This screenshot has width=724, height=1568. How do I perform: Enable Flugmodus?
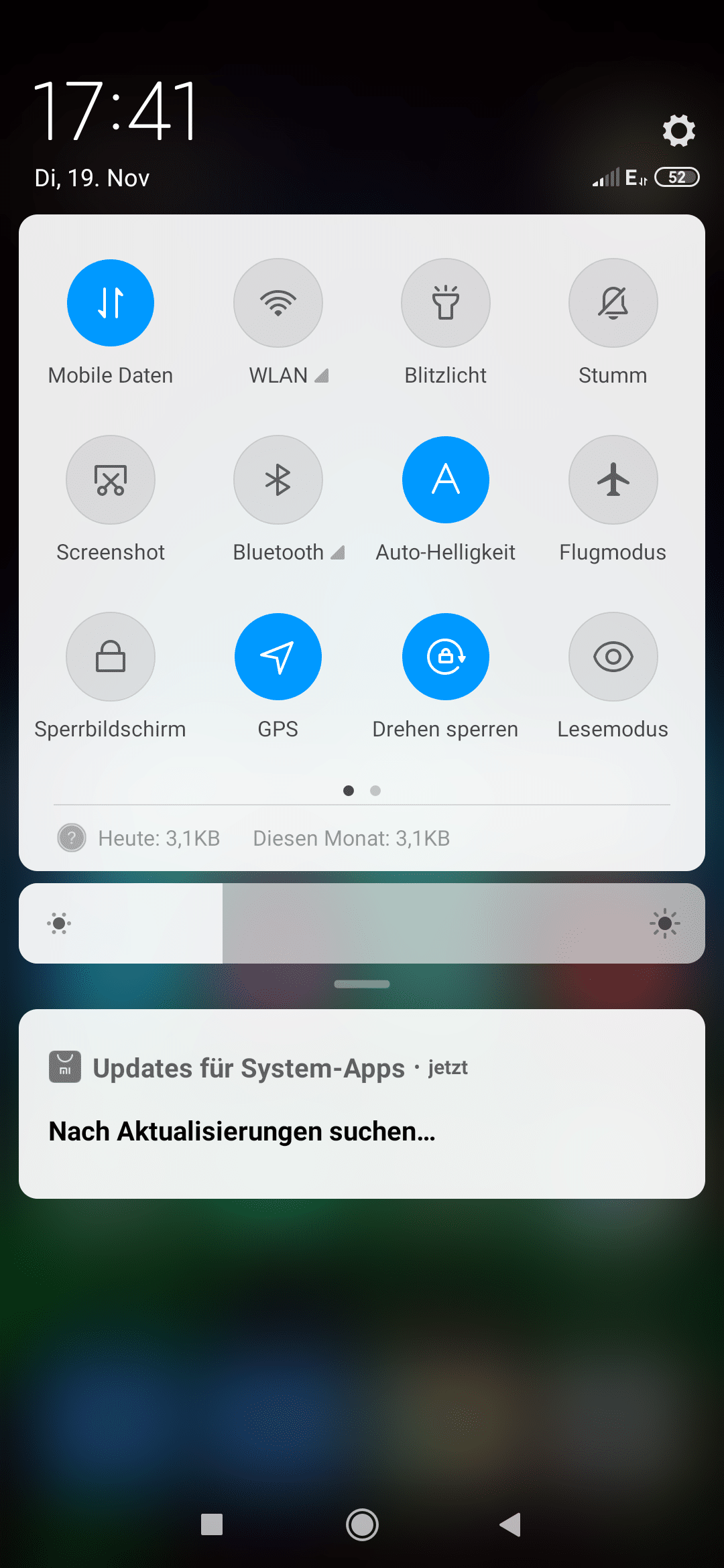[613, 480]
